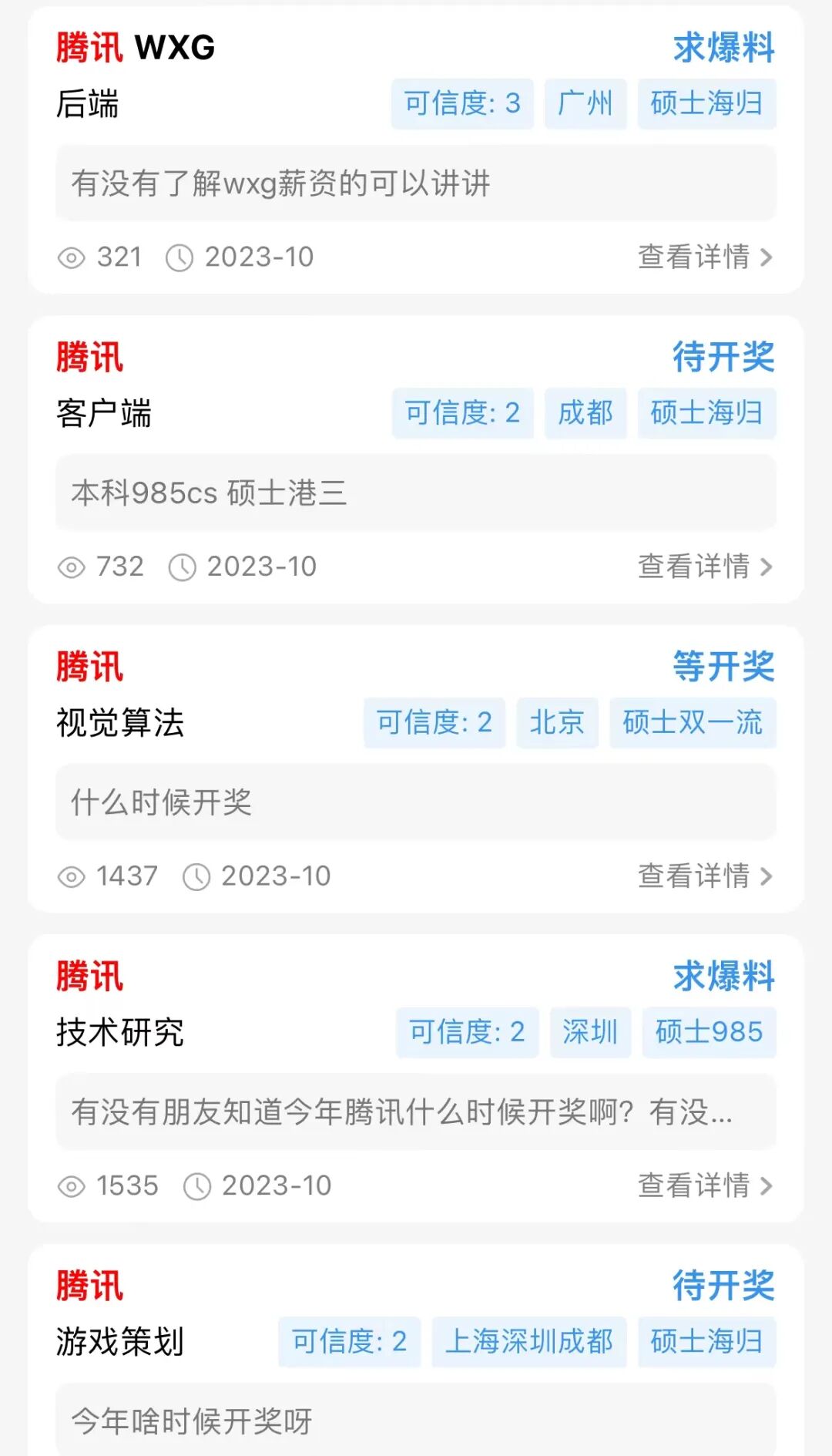Open the 游戏策划 Tencent card
Image resolution: width=832 pixels, height=1456 pixels.
point(416,1350)
